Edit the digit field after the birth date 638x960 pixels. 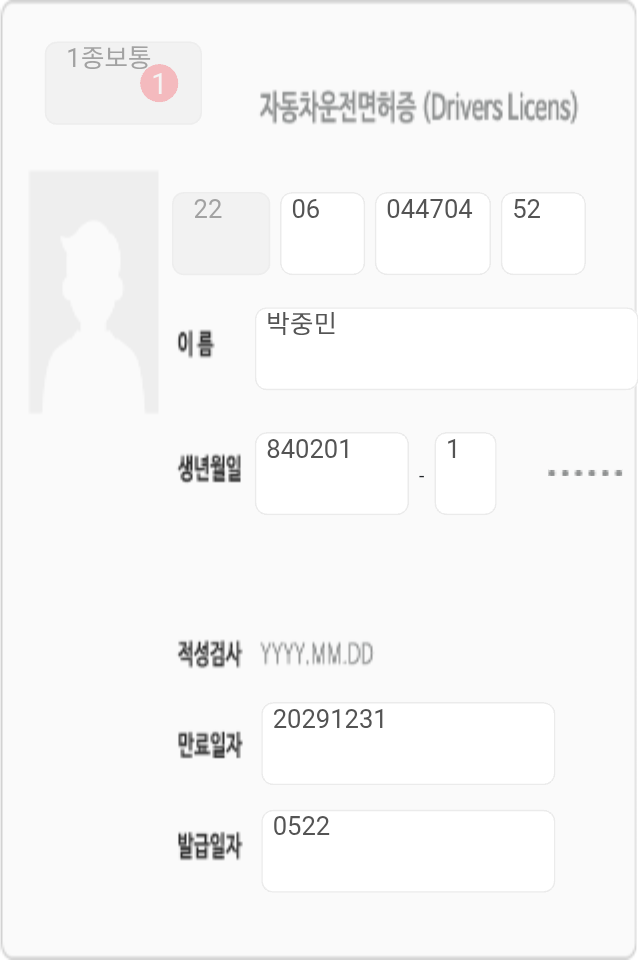tap(465, 473)
